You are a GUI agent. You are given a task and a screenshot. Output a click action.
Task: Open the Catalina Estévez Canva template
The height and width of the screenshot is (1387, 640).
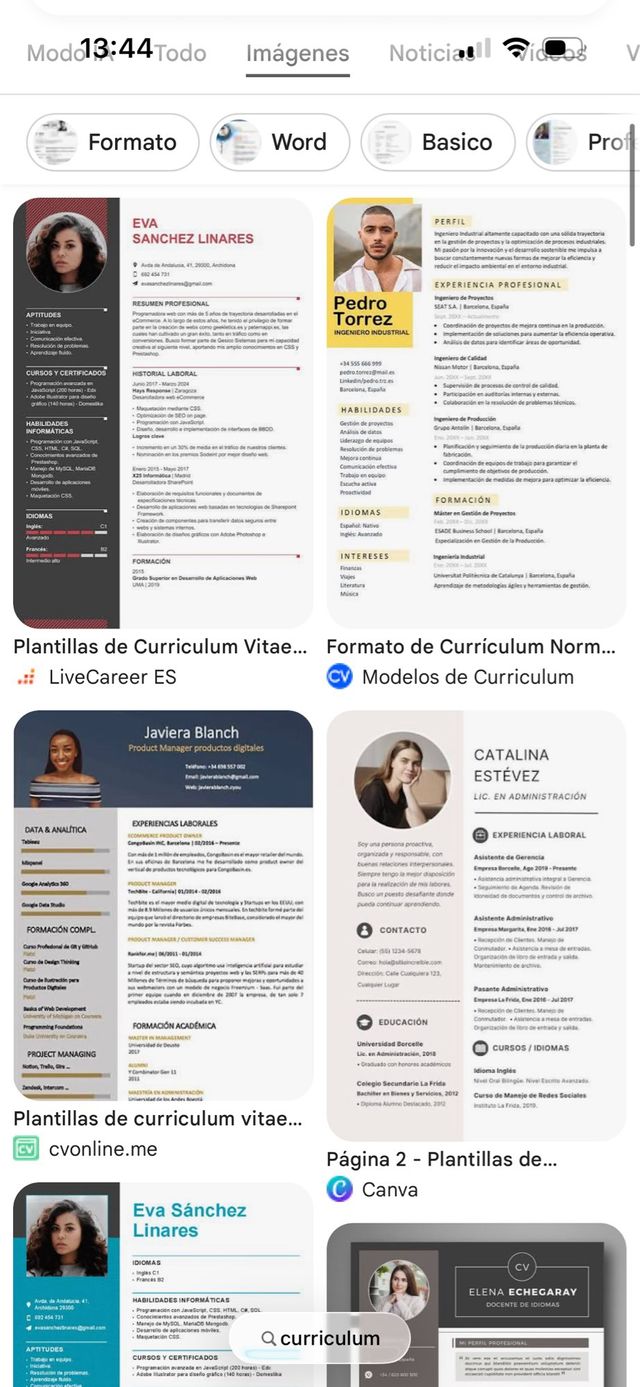(477, 925)
